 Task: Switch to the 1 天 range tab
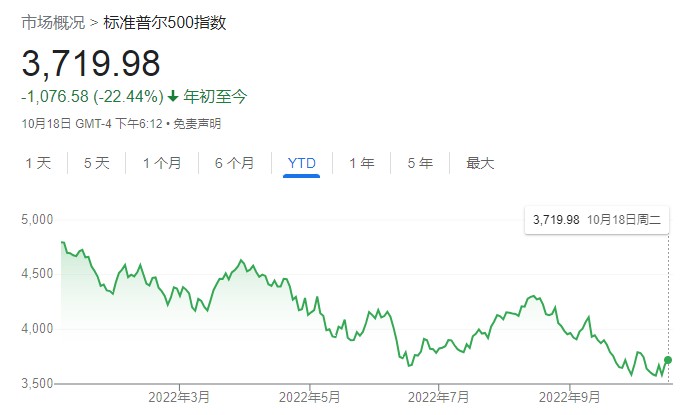[38, 163]
